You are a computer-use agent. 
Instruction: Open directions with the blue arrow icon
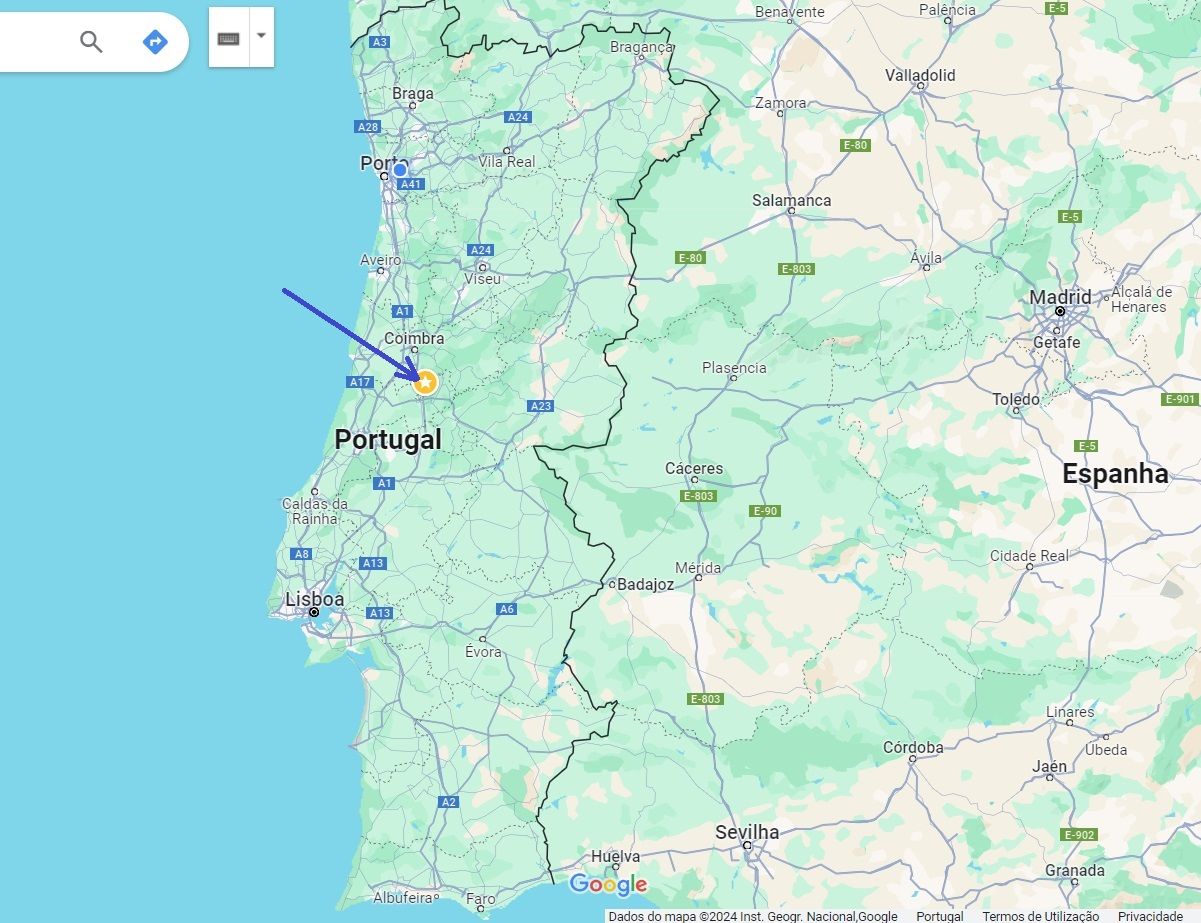point(154,41)
